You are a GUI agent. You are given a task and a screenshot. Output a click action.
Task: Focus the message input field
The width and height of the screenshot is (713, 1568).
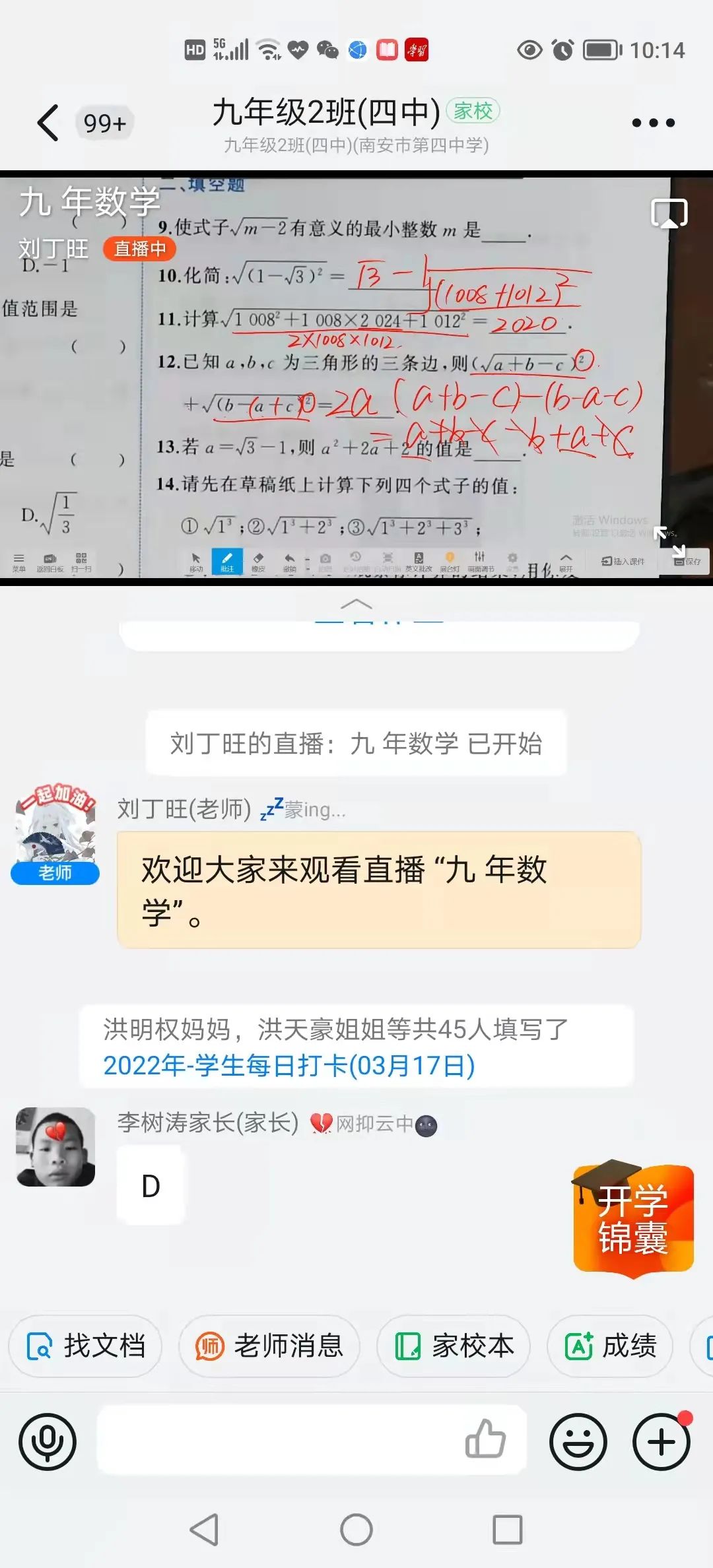coord(277,1442)
